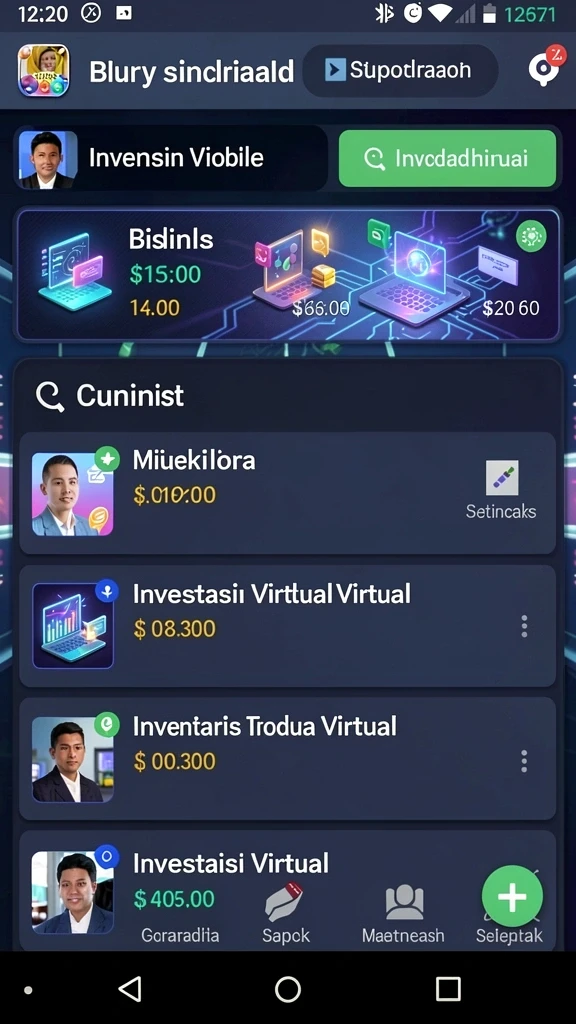Switch to the Goraradiia tab
This screenshot has width=576, height=1024.
point(180,935)
